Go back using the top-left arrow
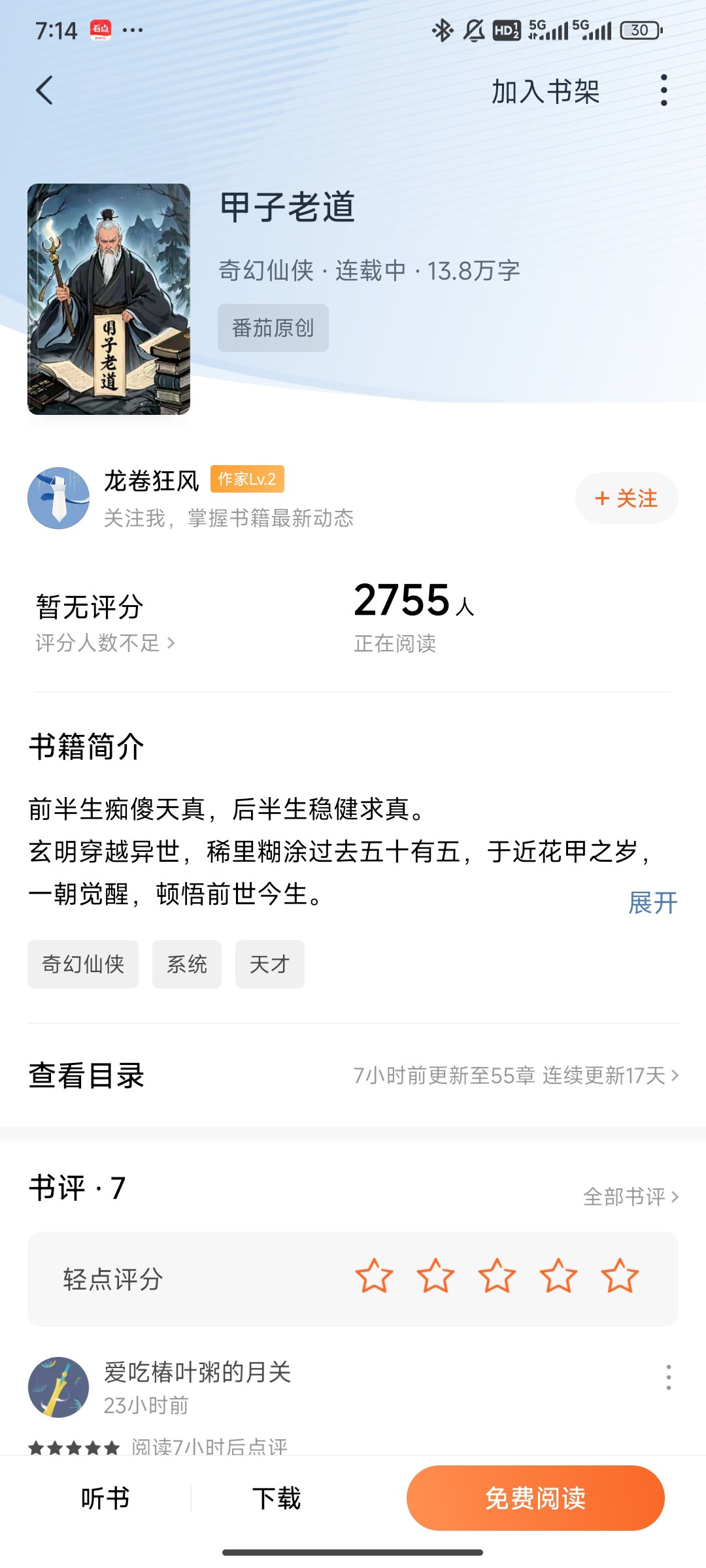The image size is (706, 1568). tap(44, 90)
